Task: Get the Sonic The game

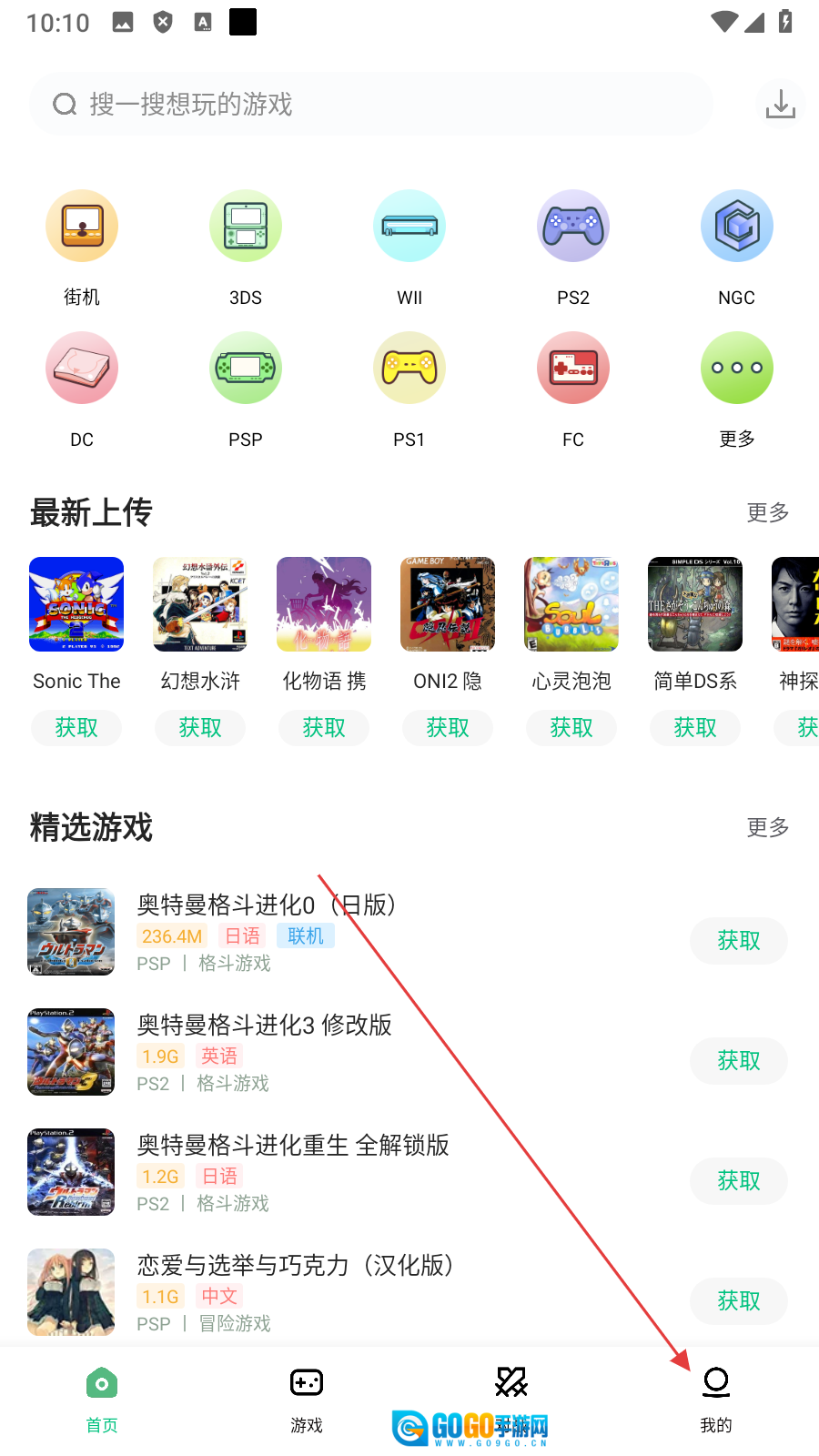Action: 76,727
